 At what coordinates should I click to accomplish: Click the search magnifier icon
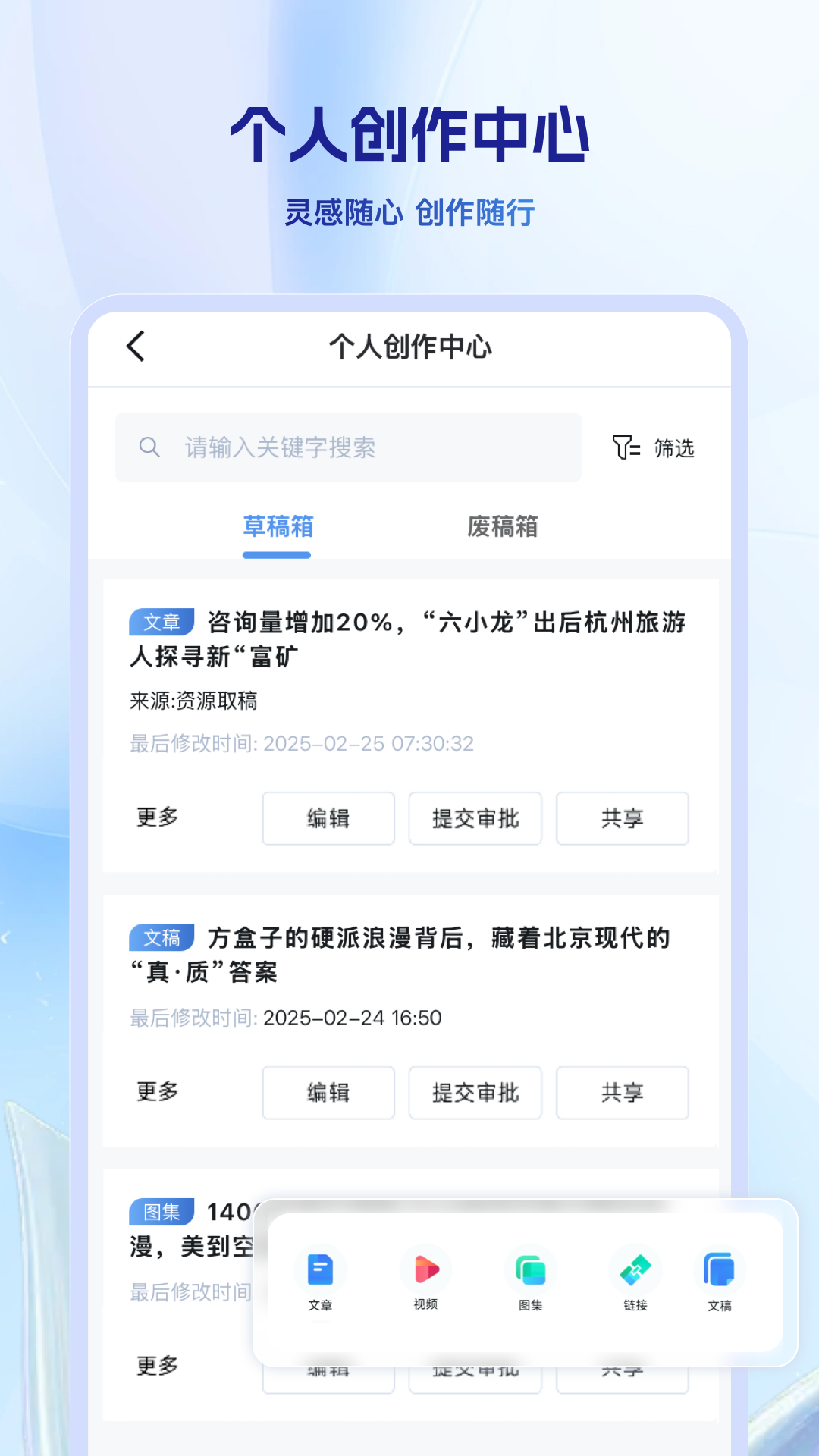149,447
